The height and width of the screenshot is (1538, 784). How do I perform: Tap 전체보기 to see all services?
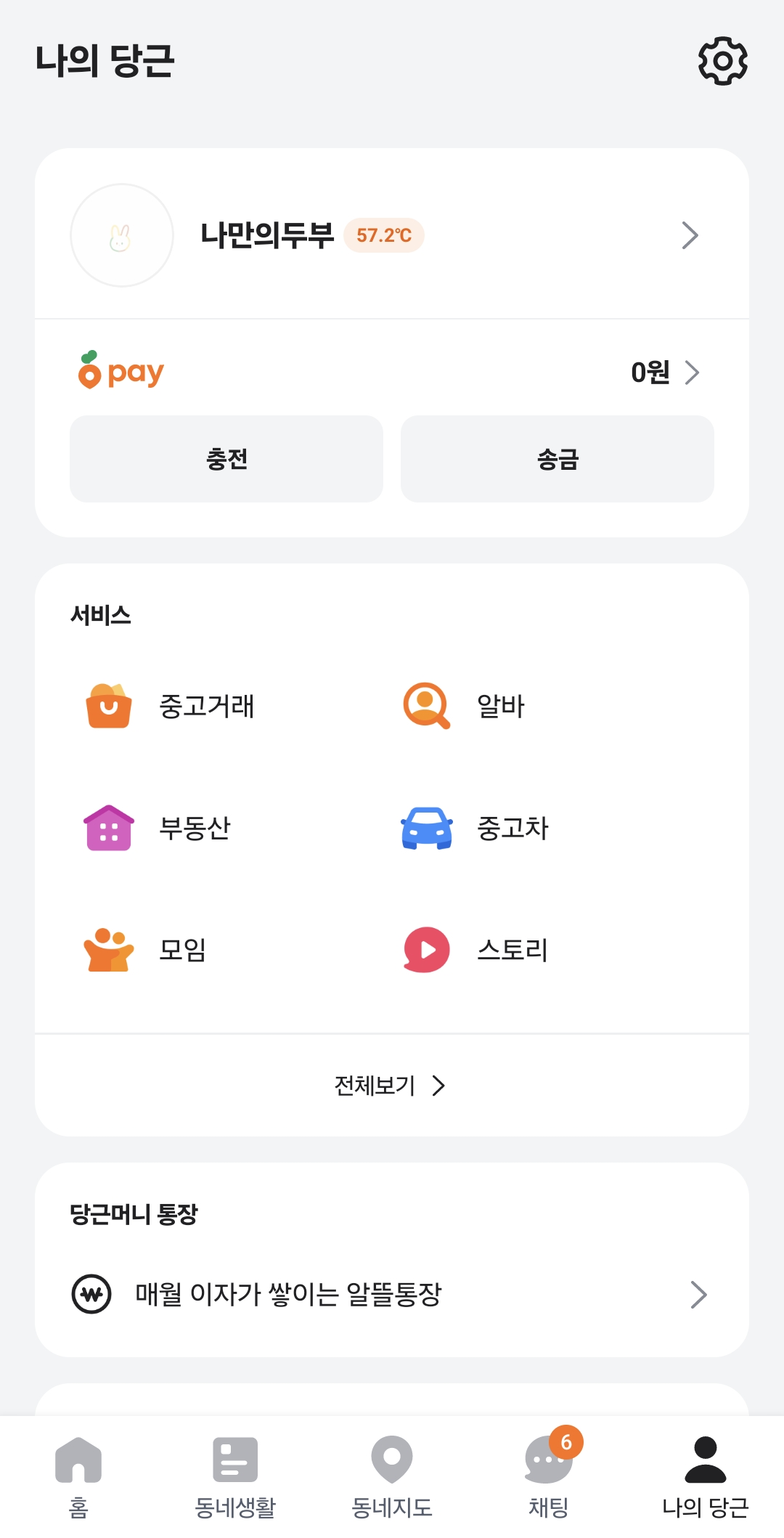(x=391, y=1086)
